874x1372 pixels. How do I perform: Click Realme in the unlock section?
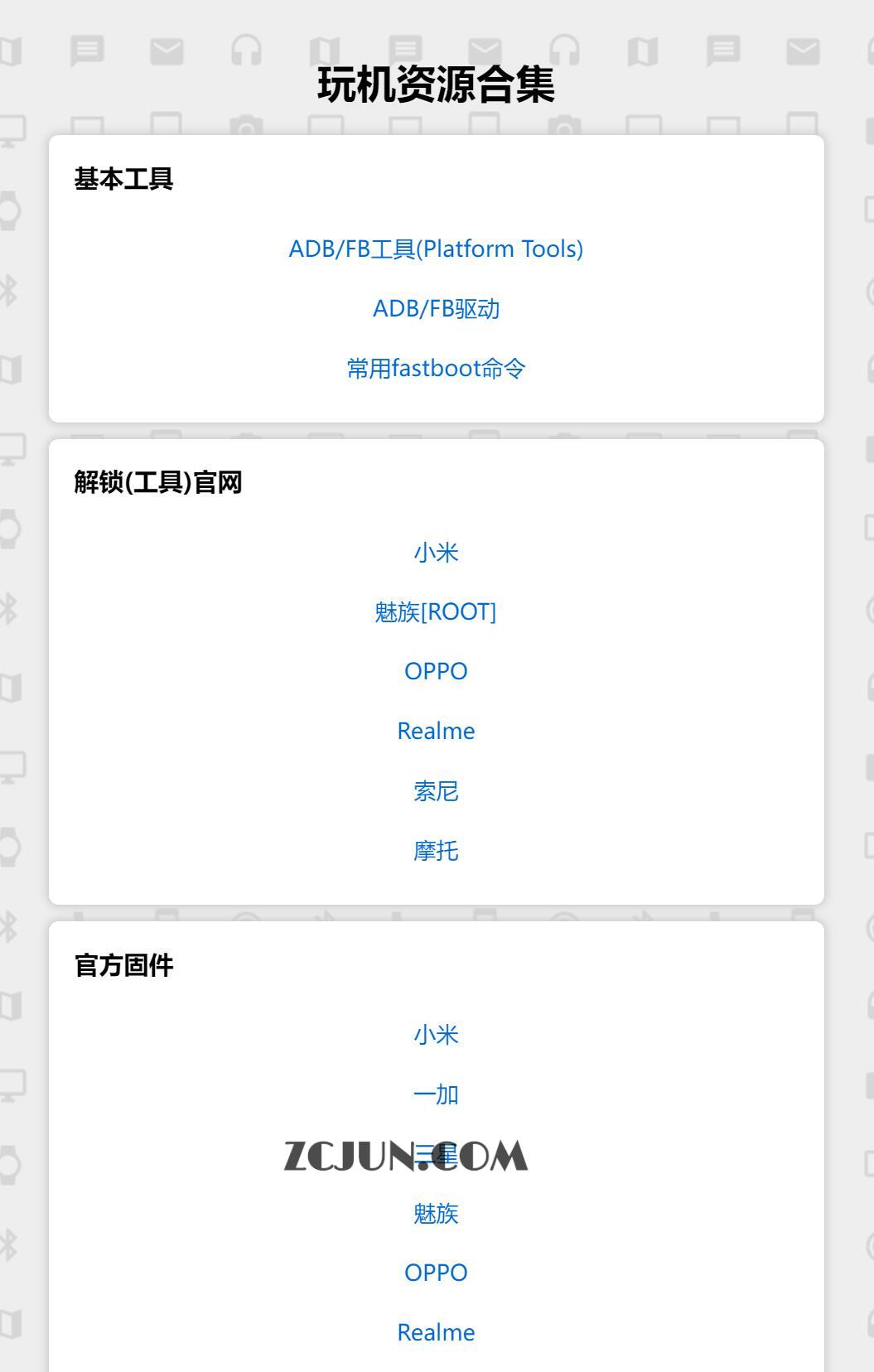pos(437,731)
